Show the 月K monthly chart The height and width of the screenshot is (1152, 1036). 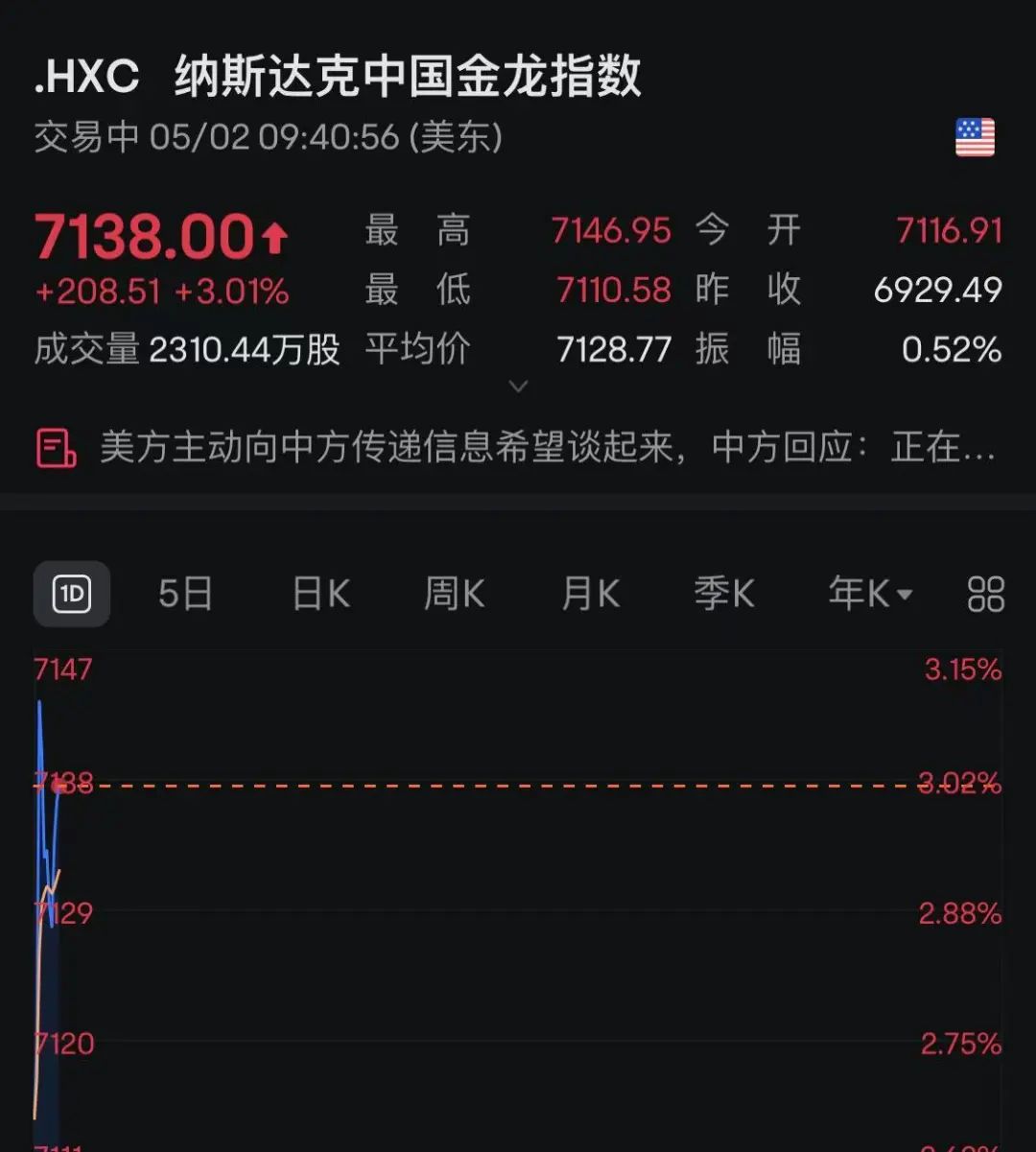591,595
